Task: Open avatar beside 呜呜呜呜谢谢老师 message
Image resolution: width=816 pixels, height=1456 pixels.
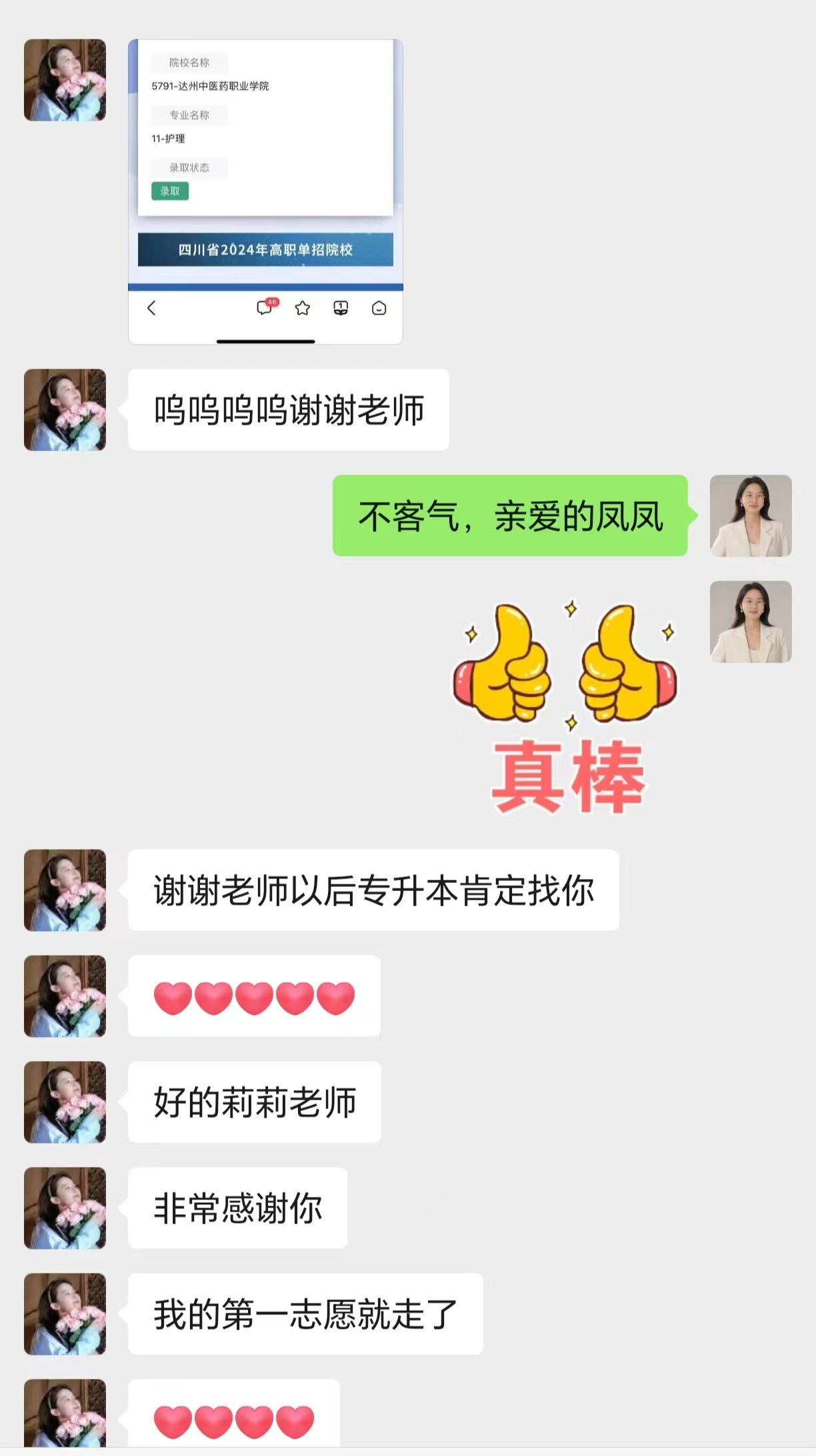Action: click(x=65, y=410)
